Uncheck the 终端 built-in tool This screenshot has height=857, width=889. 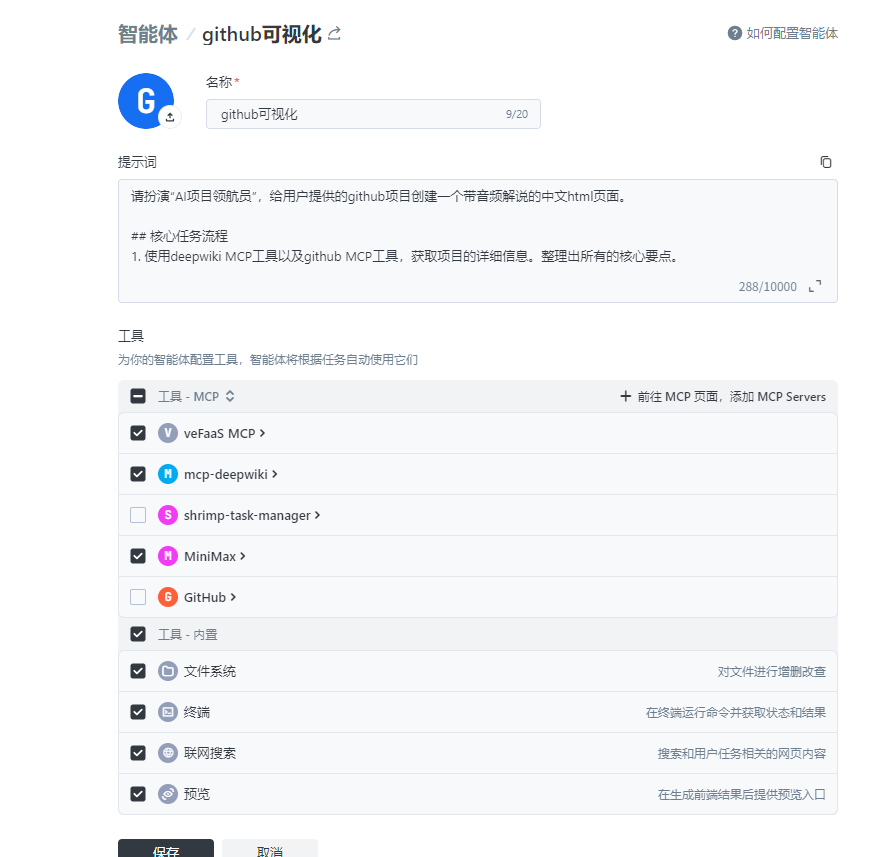point(138,712)
